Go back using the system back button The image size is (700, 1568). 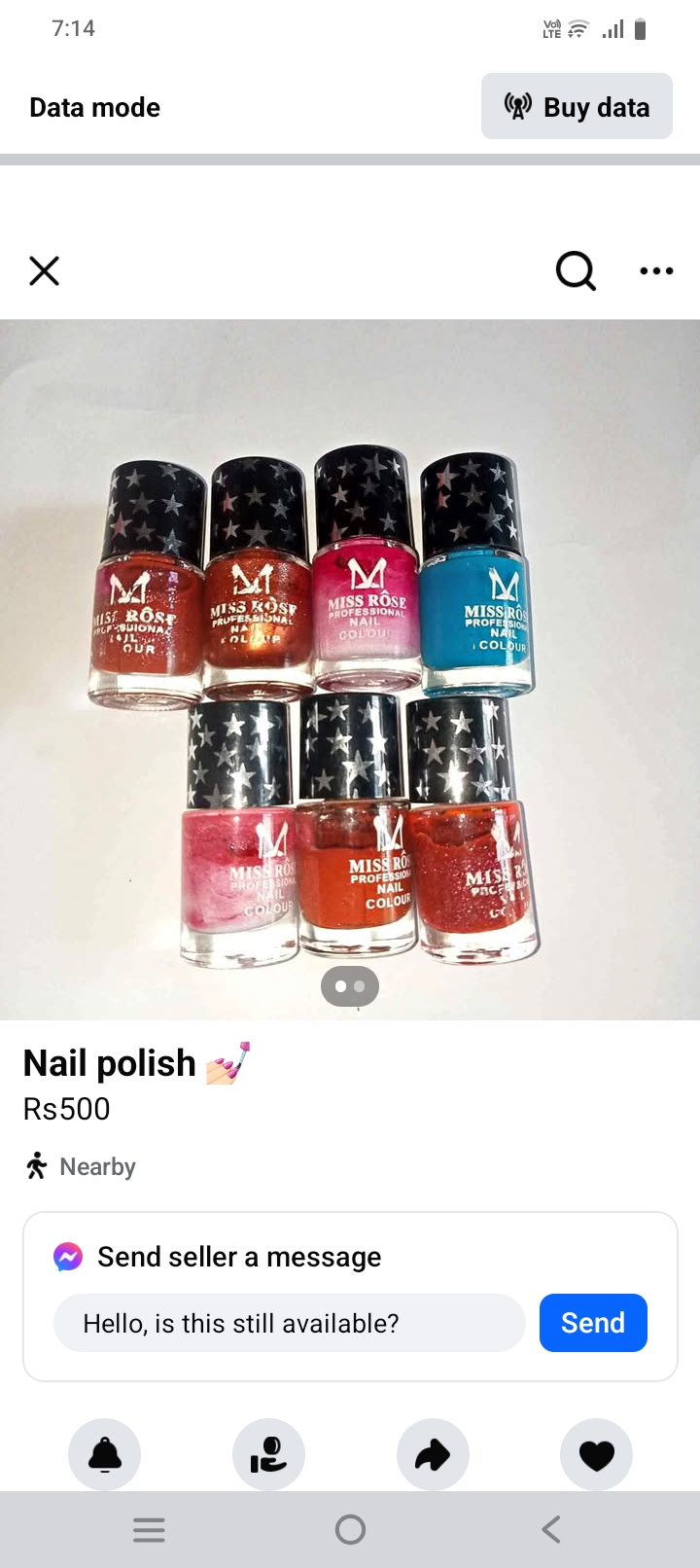pyautogui.click(x=551, y=1530)
